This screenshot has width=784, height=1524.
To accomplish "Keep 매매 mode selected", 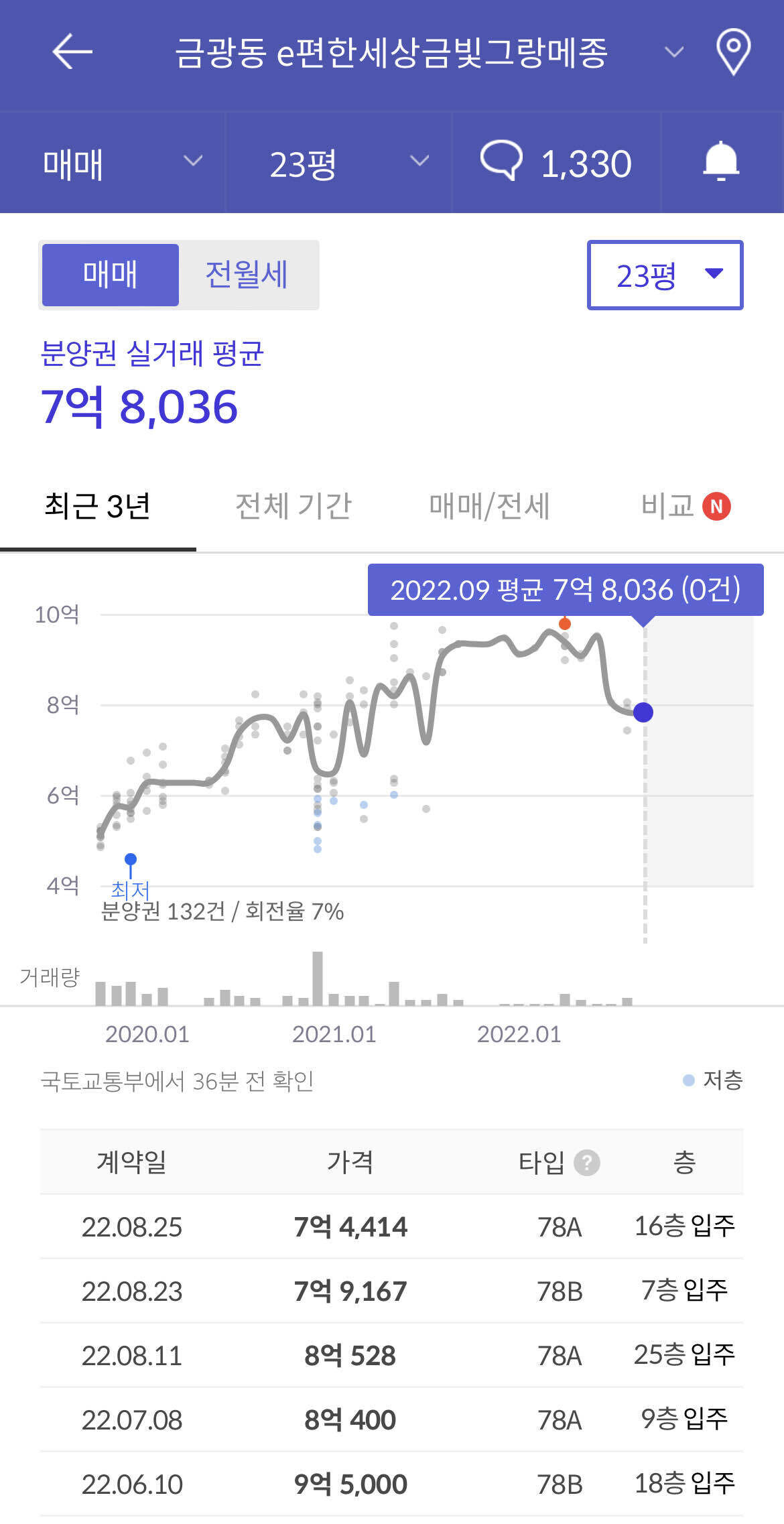I will pos(111,274).
